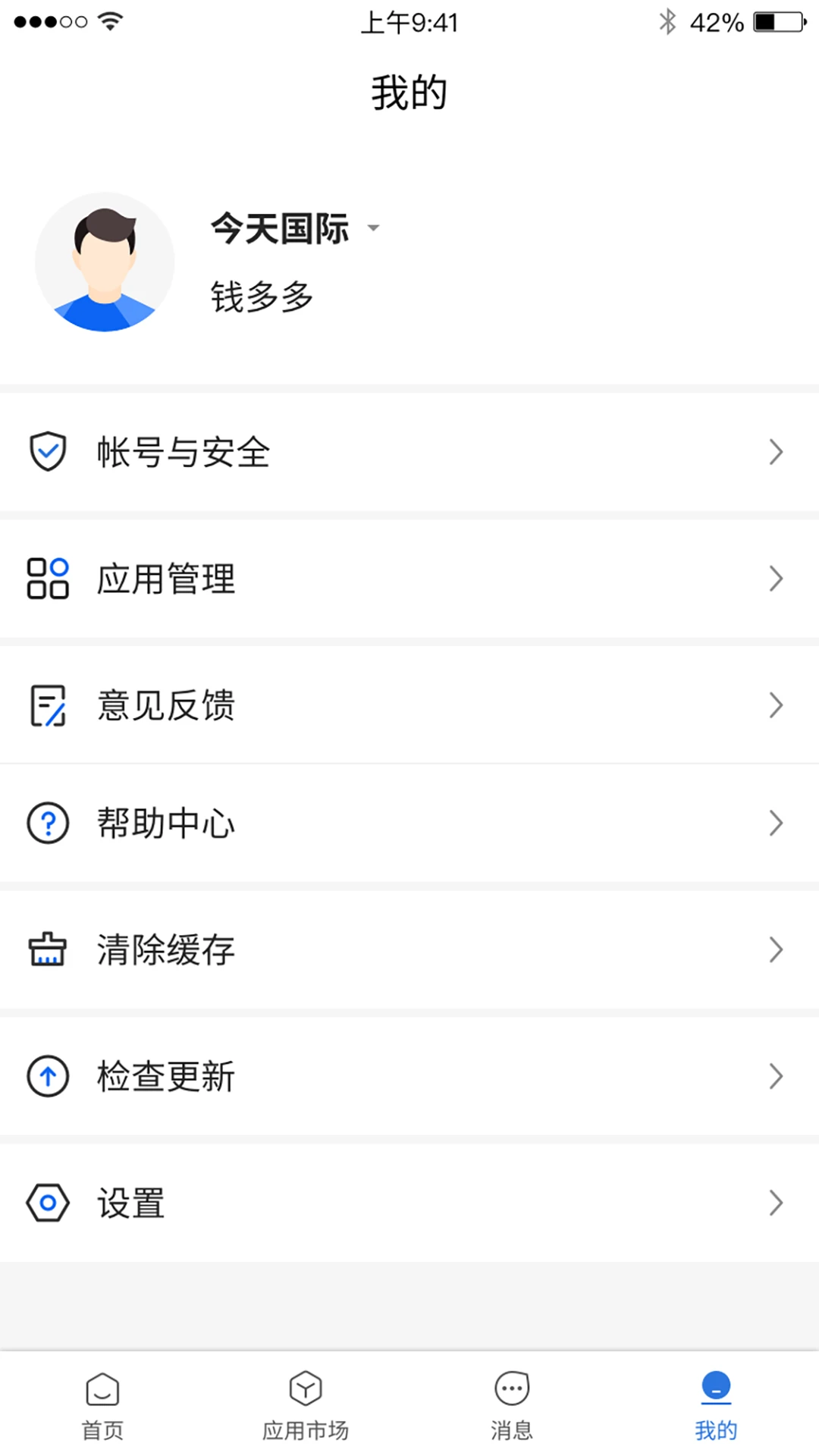819x1456 pixels.
Task: Open 应用管理 via its chevron
Action: tap(775, 579)
